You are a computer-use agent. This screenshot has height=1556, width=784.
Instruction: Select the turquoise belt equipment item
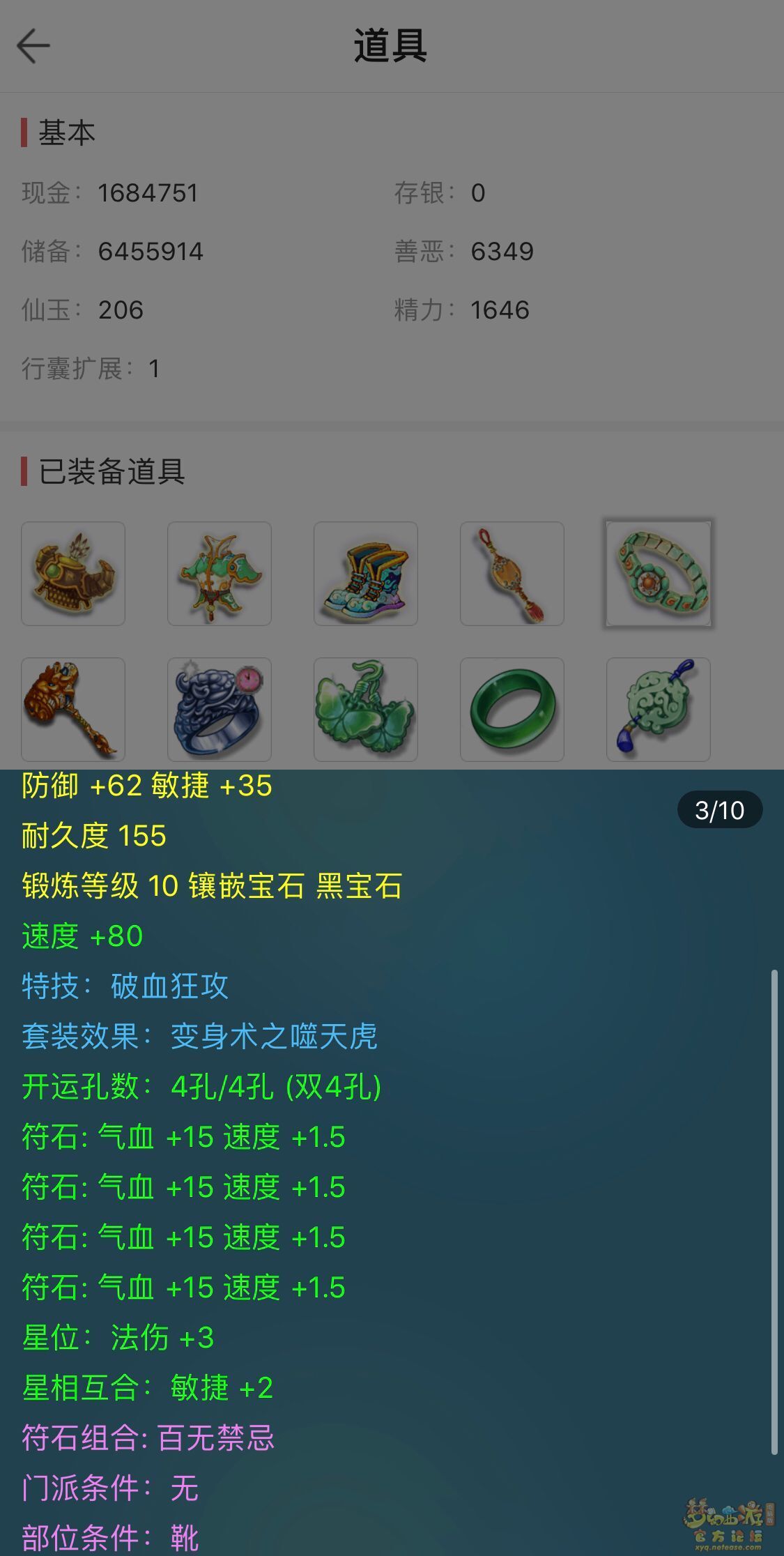click(659, 573)
